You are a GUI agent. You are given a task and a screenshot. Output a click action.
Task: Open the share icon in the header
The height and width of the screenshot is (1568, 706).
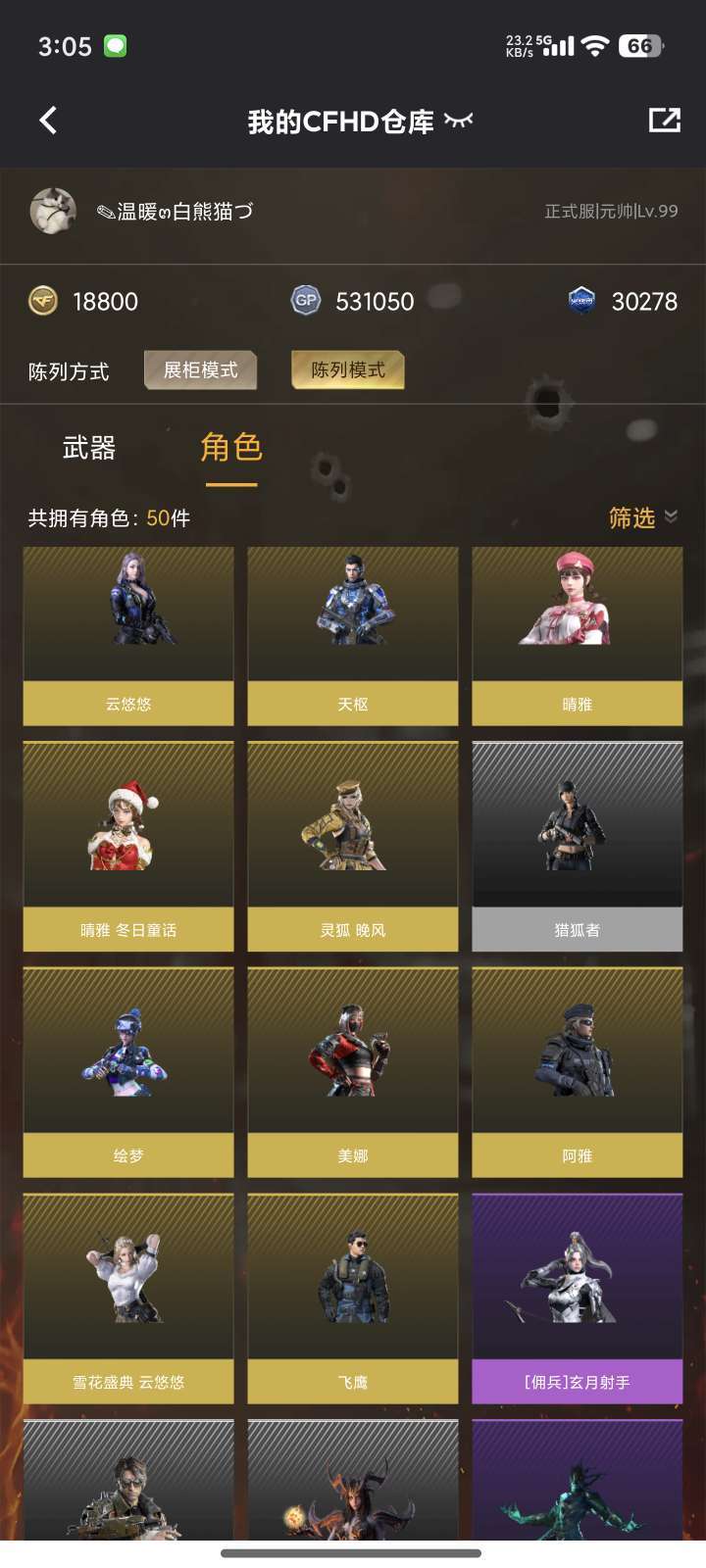click(664, 121)
